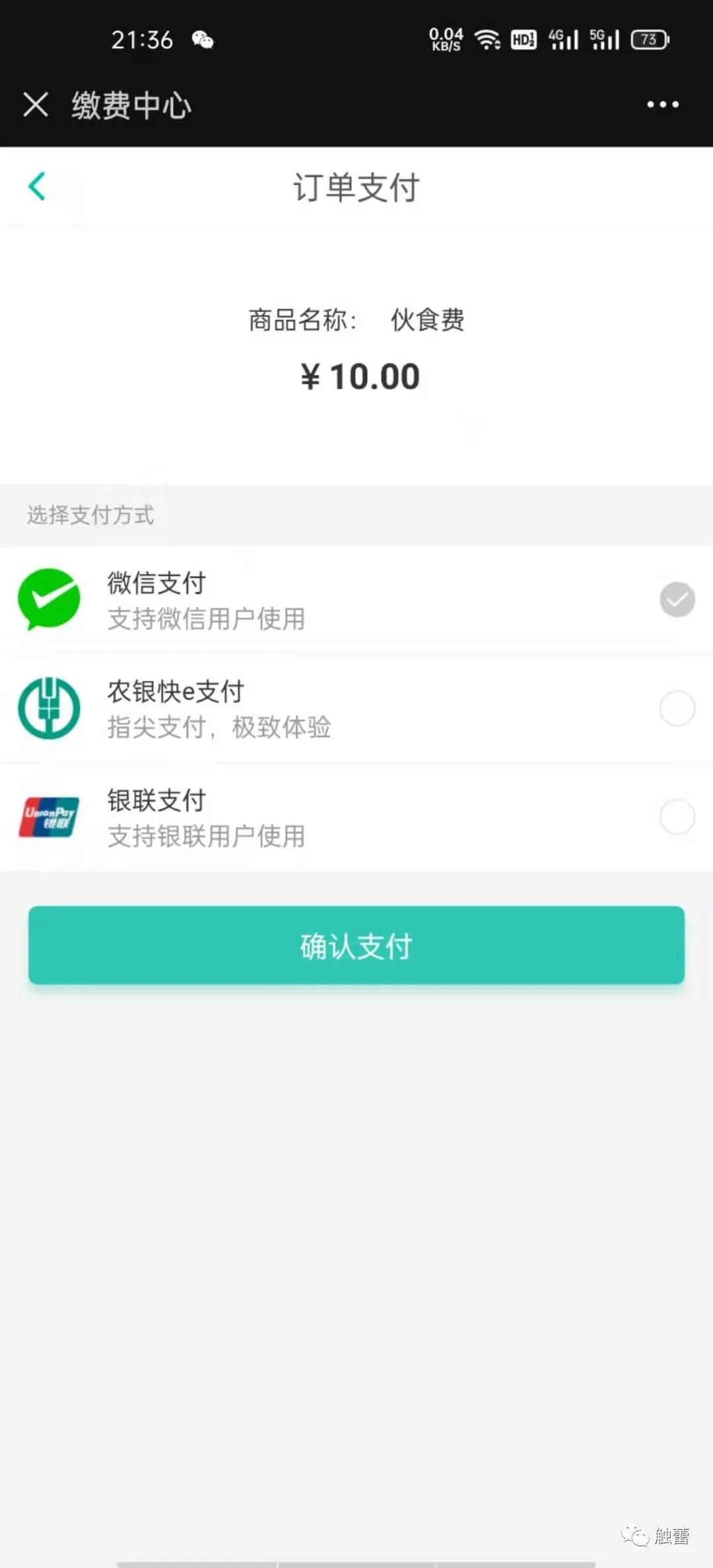The height and width of the screenshot is (1568, 713).
Task: Select 微信支付 as payment method
Action: (677, 599)
